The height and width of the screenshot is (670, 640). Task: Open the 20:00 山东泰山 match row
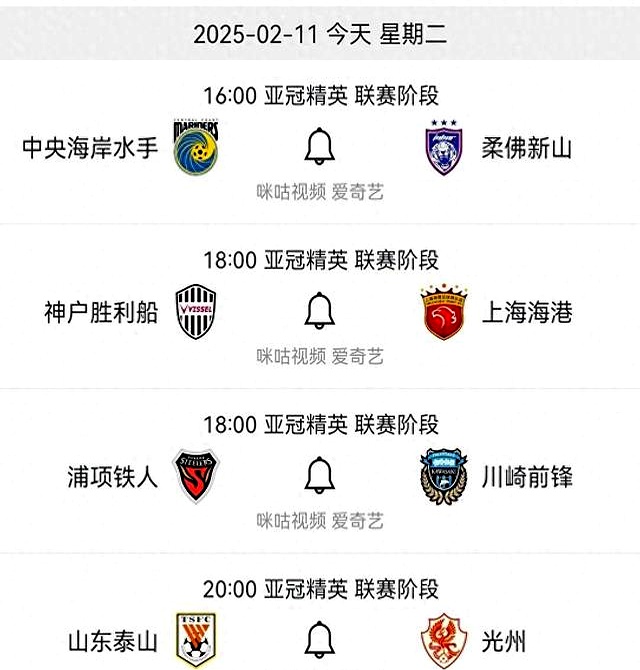click(x=112, y=640)
